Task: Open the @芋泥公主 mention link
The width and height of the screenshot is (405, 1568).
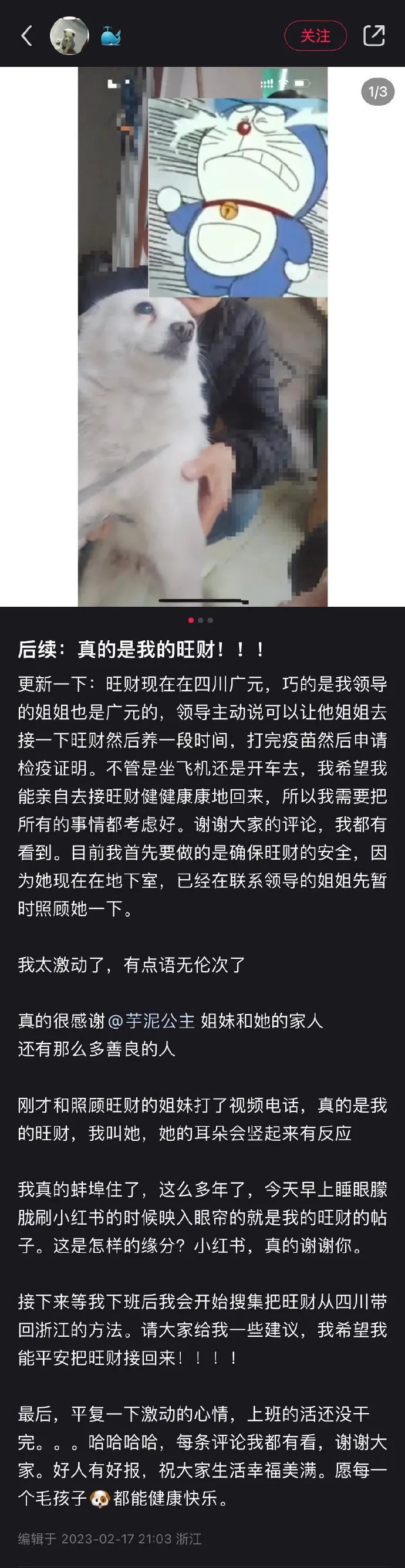Action: tap(151, 1020)
